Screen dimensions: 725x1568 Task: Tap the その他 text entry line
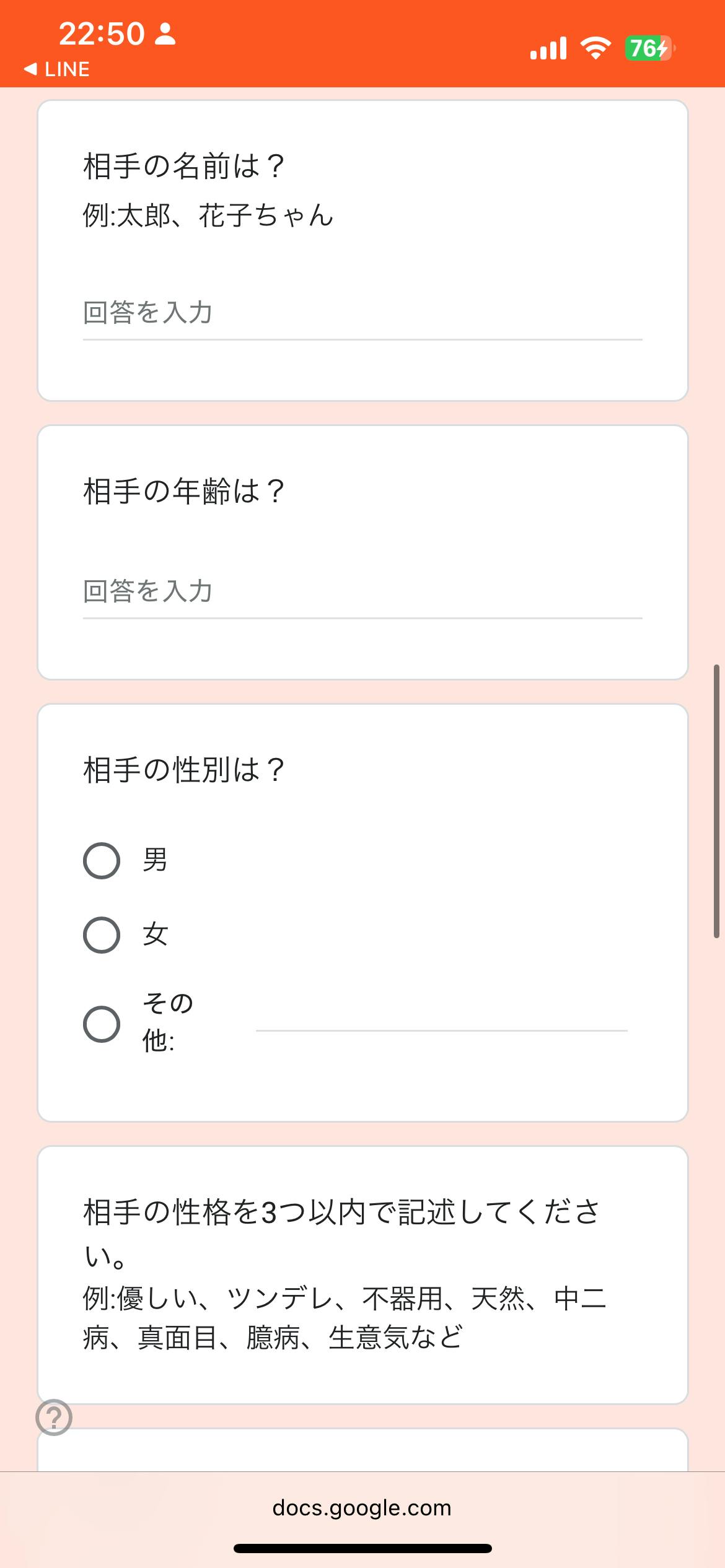441,1021
